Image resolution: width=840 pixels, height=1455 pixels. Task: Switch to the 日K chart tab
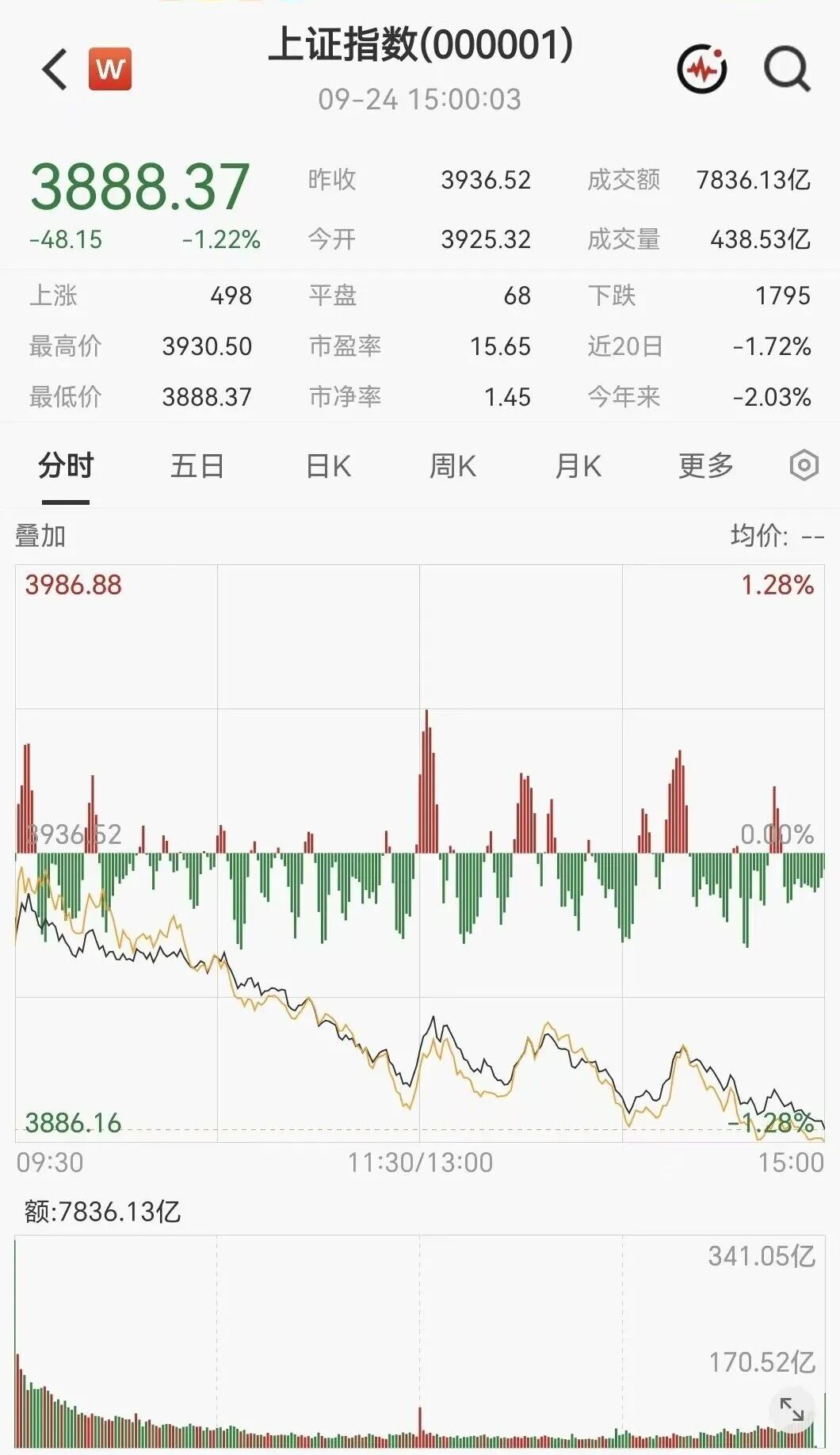329,466
